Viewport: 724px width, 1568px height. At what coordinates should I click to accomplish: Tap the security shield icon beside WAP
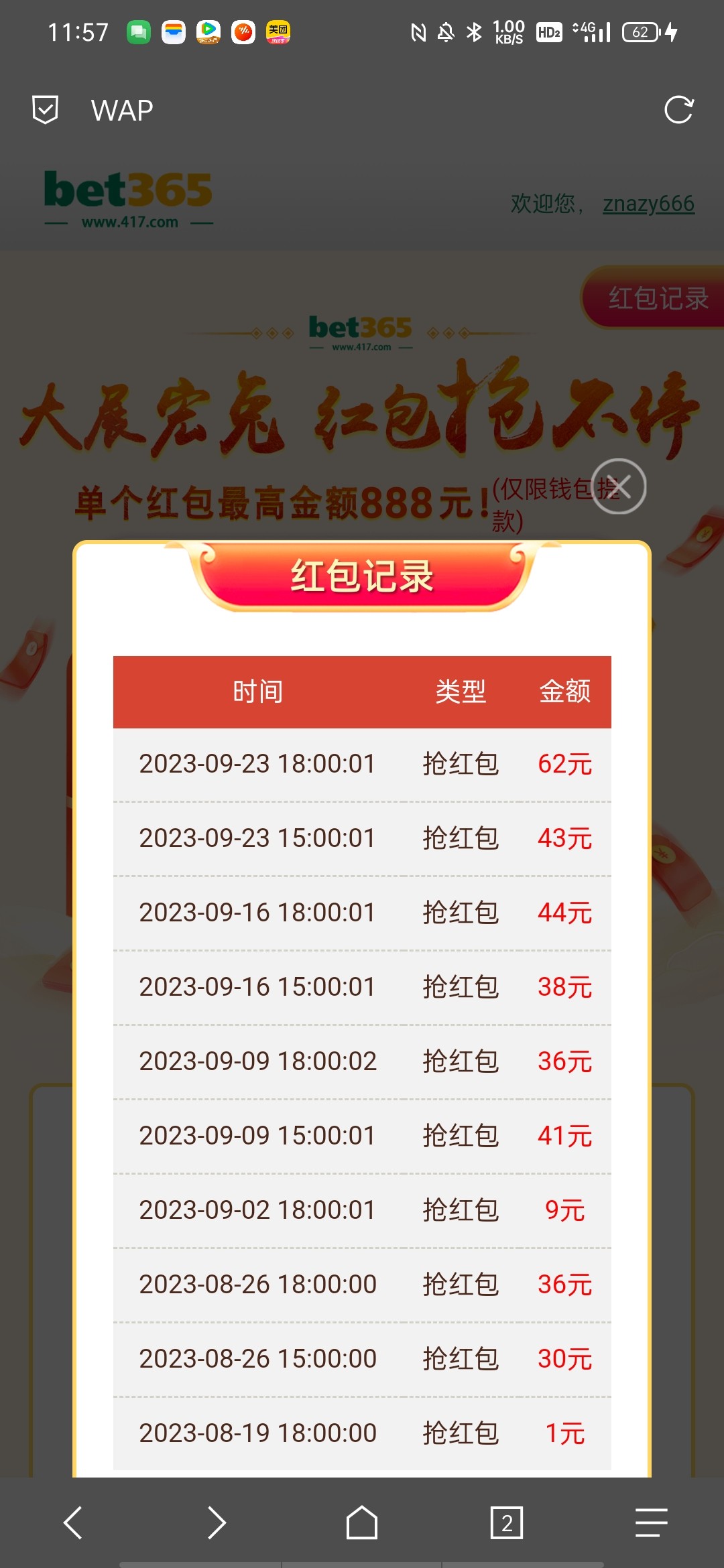(46, 110)
